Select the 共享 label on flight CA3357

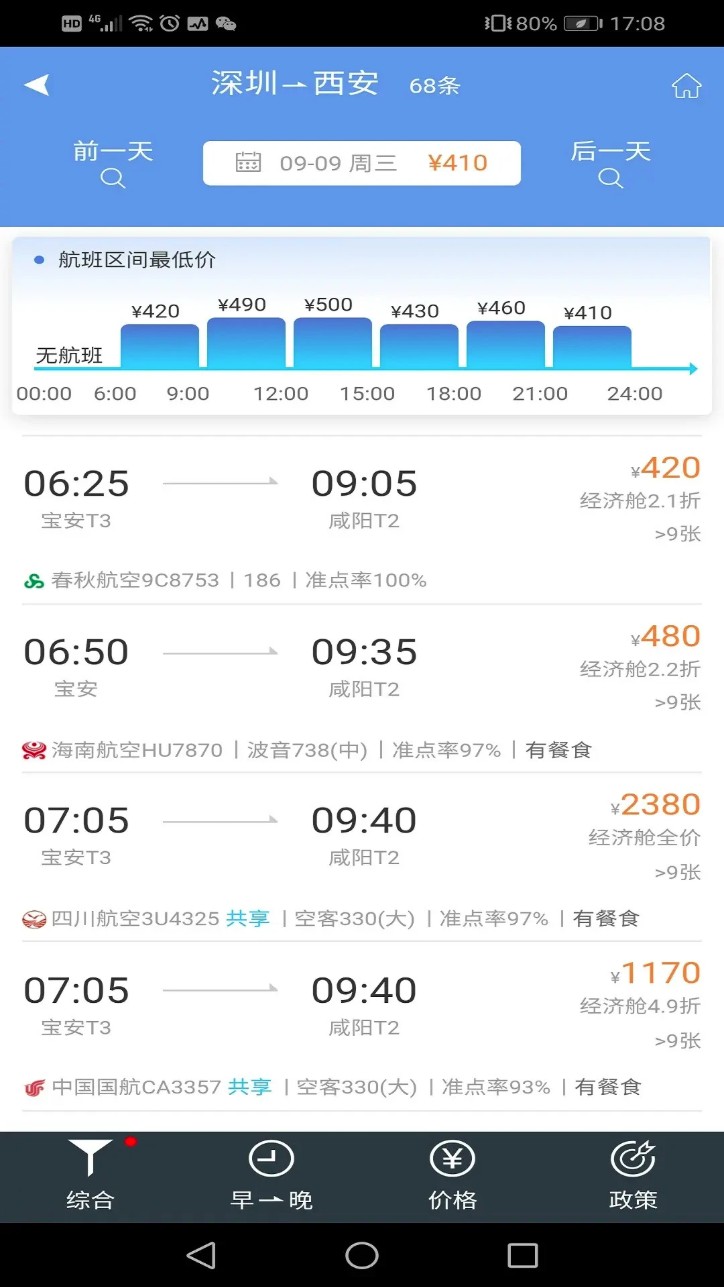coord(247,1085)
